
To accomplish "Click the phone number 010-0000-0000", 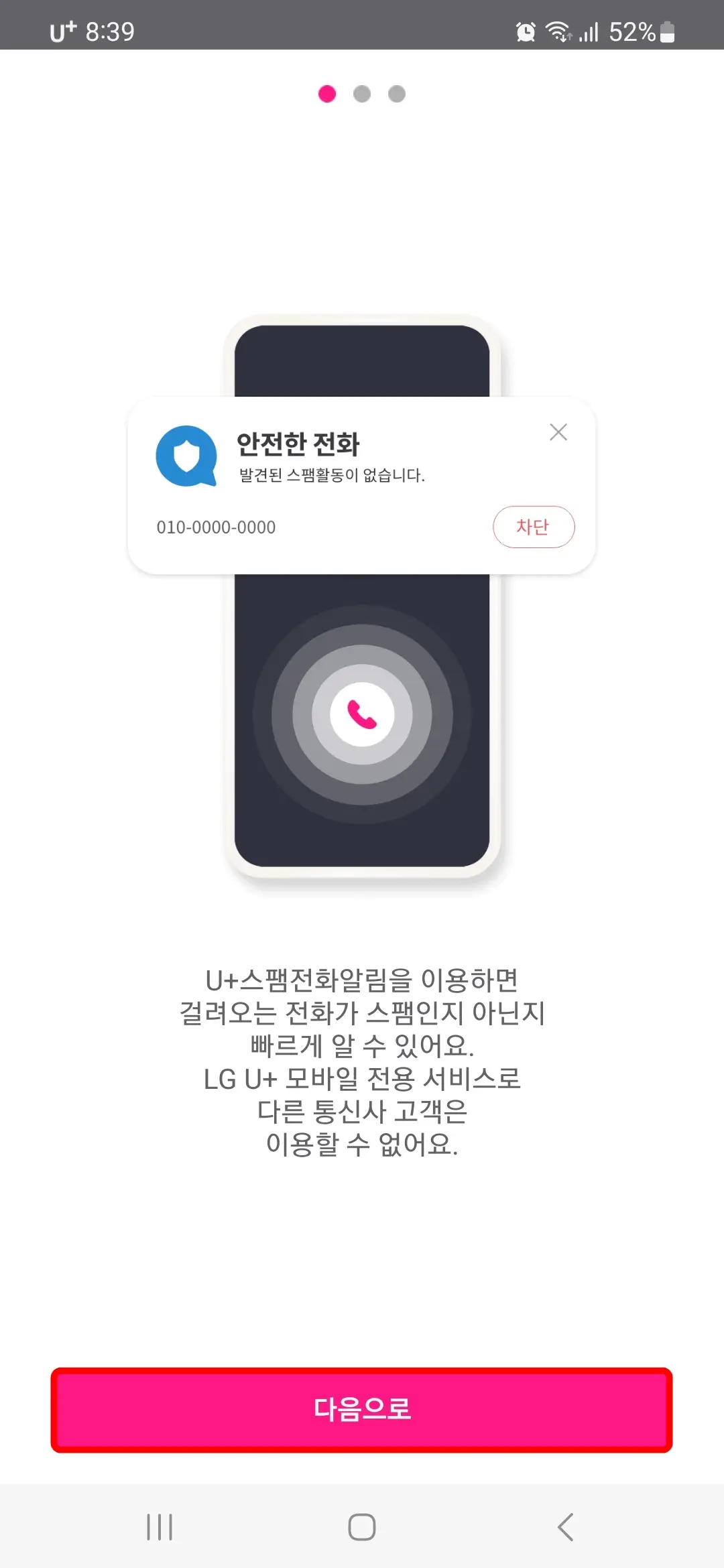I will 216,527.
